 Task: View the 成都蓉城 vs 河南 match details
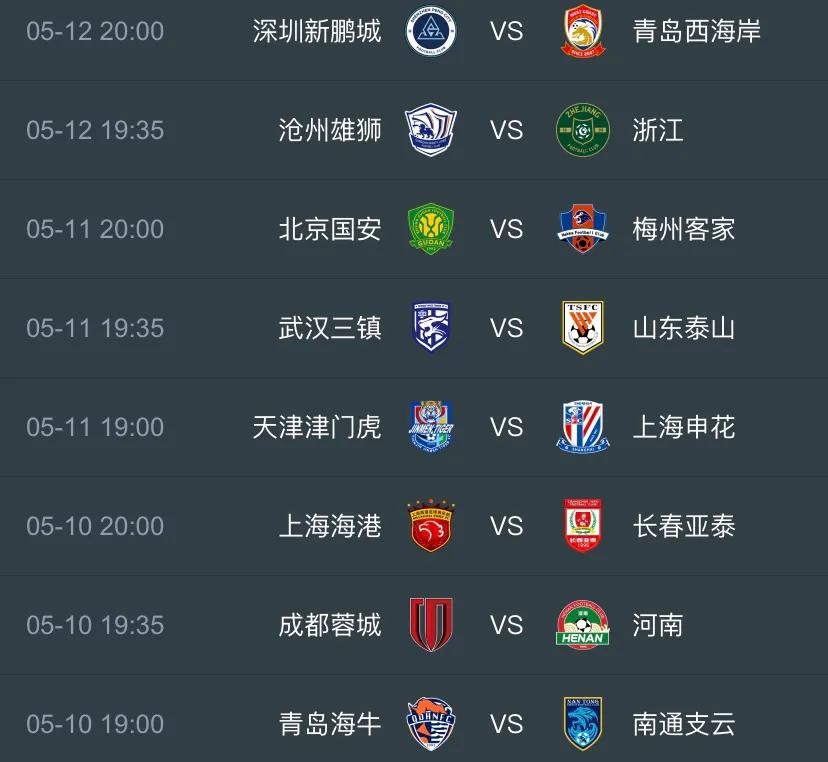[x=506, y=625]
